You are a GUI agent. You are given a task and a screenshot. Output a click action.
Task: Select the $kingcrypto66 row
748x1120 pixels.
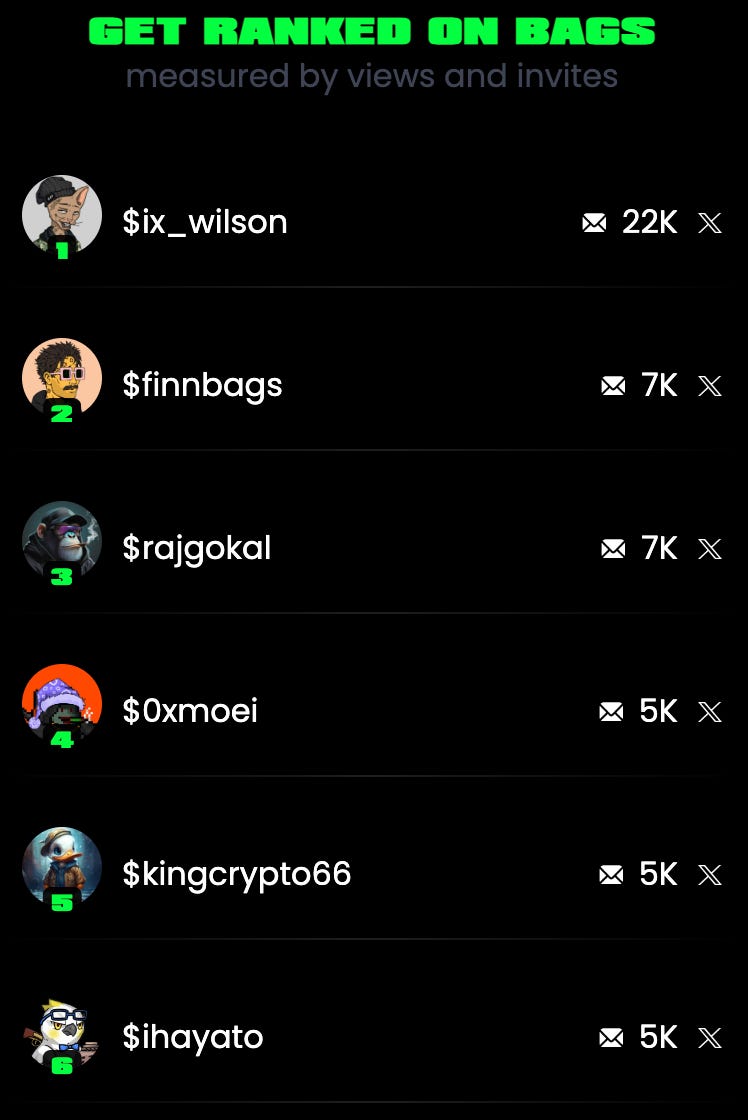click(x=237, y=874)
